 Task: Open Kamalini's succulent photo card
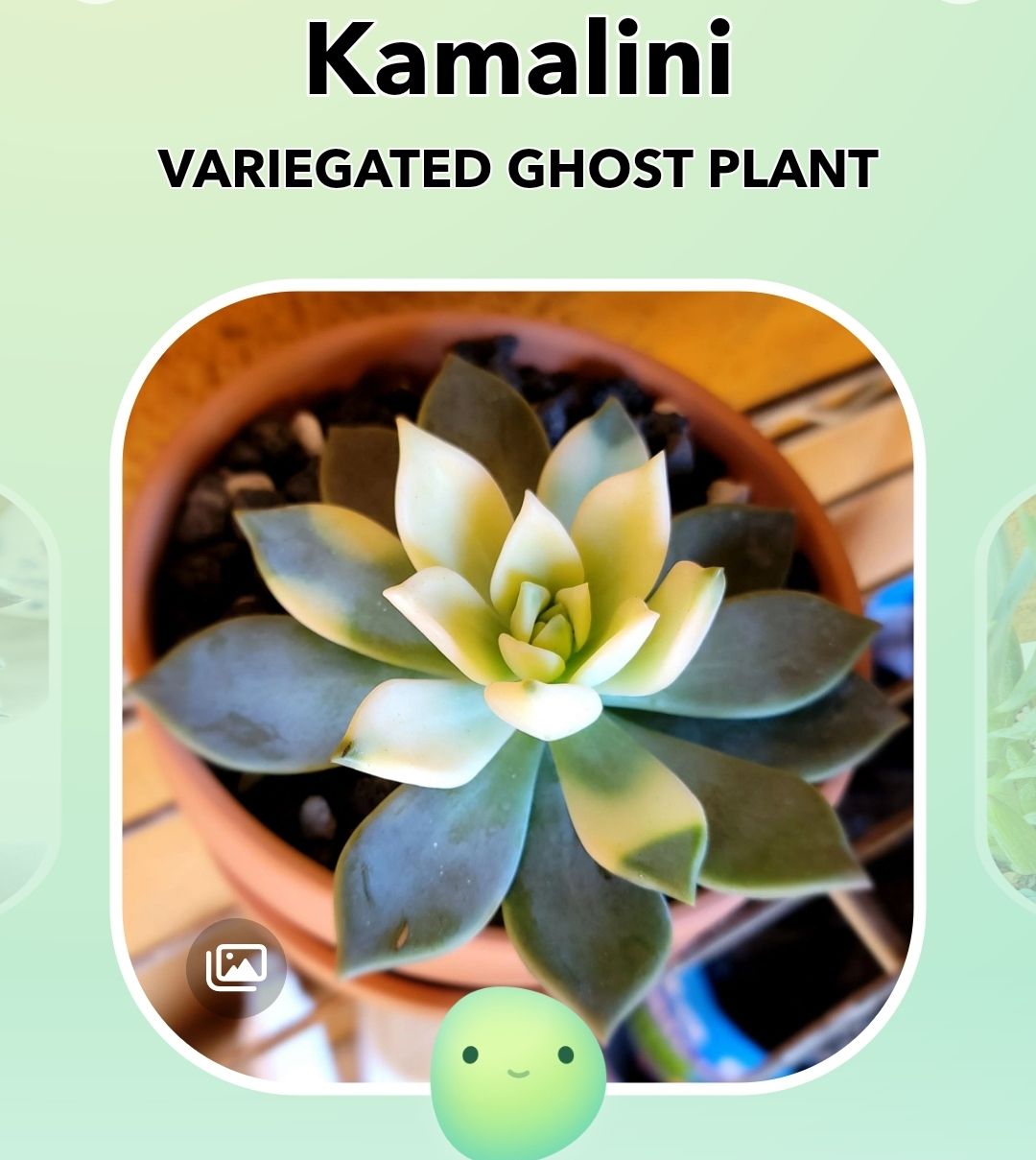(x=518, y=624)
